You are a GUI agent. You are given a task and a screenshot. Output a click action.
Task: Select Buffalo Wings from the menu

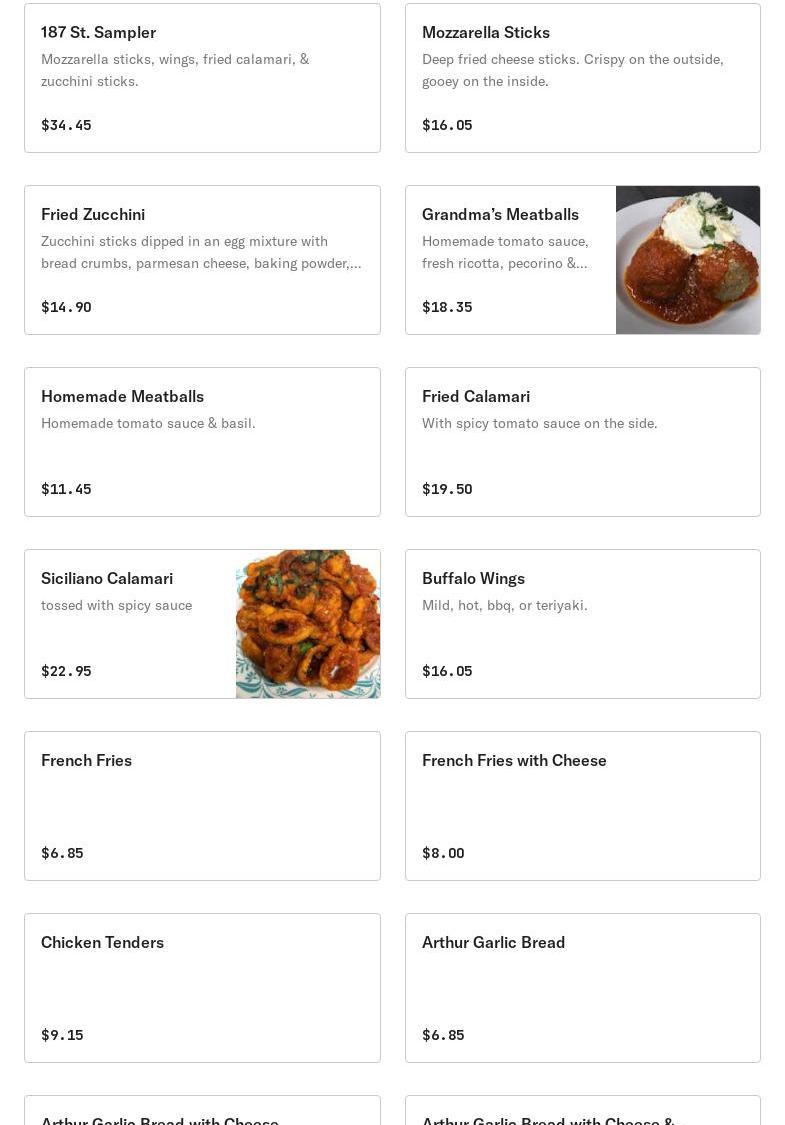click(582, 624)
